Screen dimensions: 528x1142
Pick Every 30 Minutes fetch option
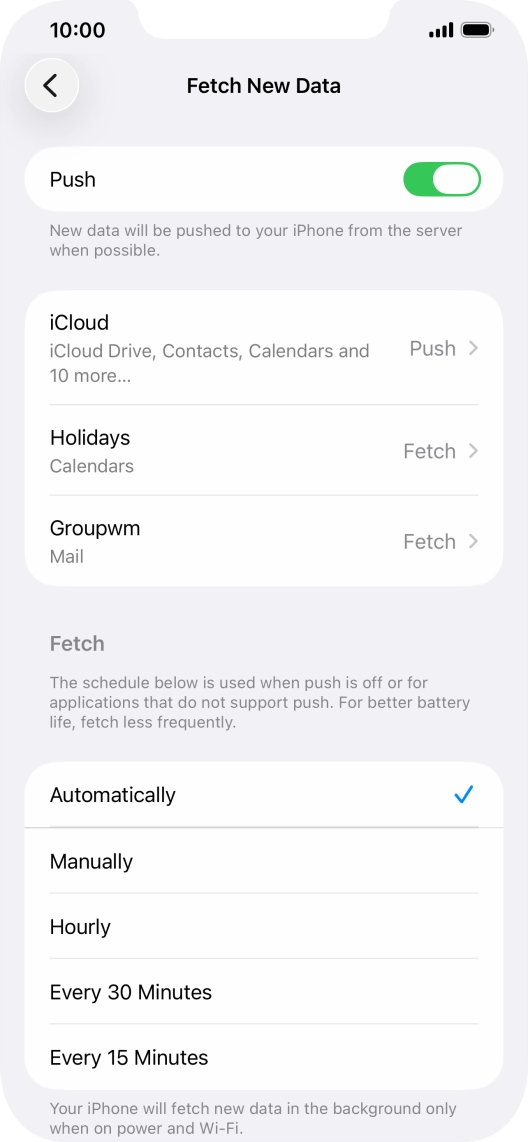point(264,992)
